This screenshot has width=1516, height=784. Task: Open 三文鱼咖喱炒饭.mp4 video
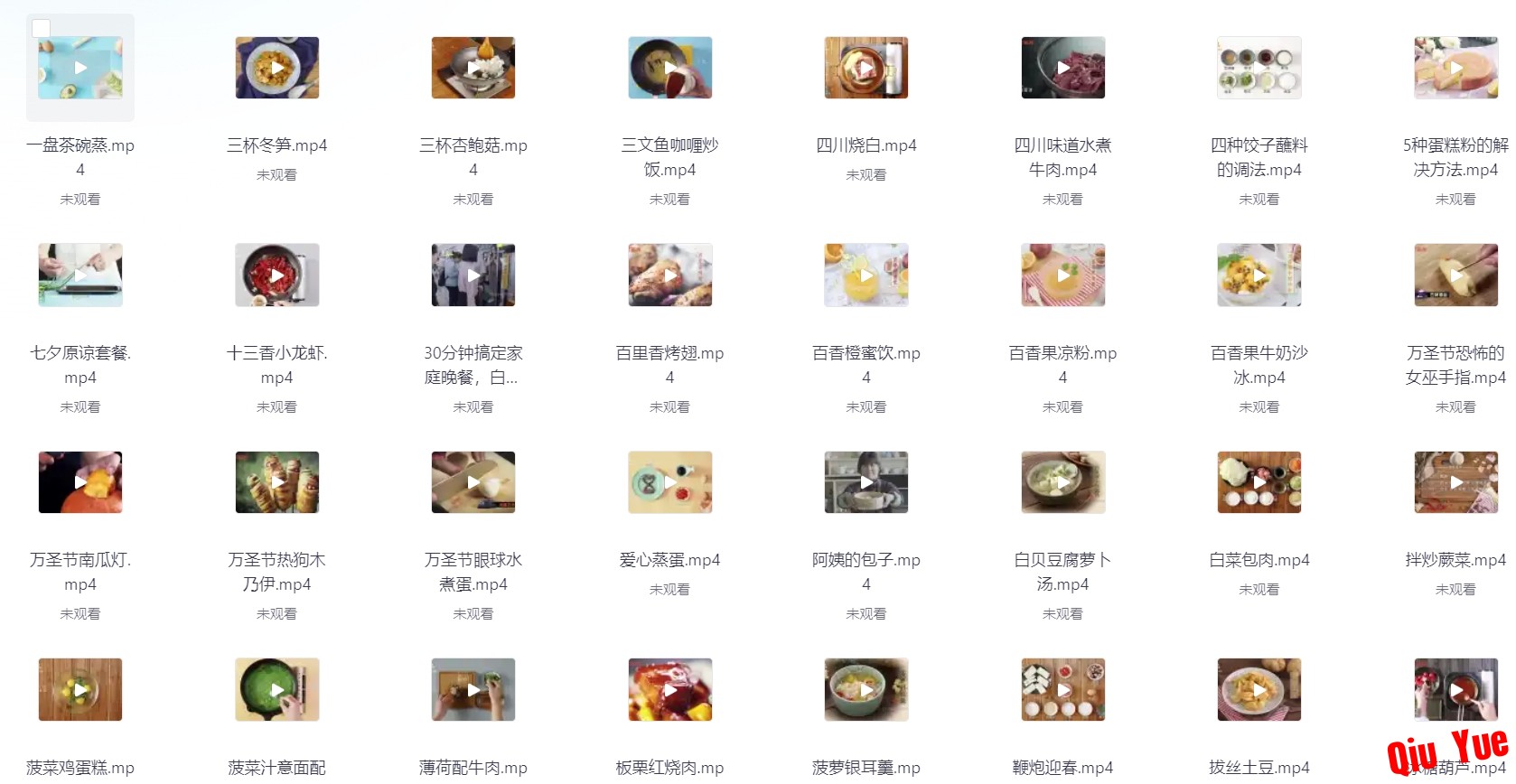point(669,68)
